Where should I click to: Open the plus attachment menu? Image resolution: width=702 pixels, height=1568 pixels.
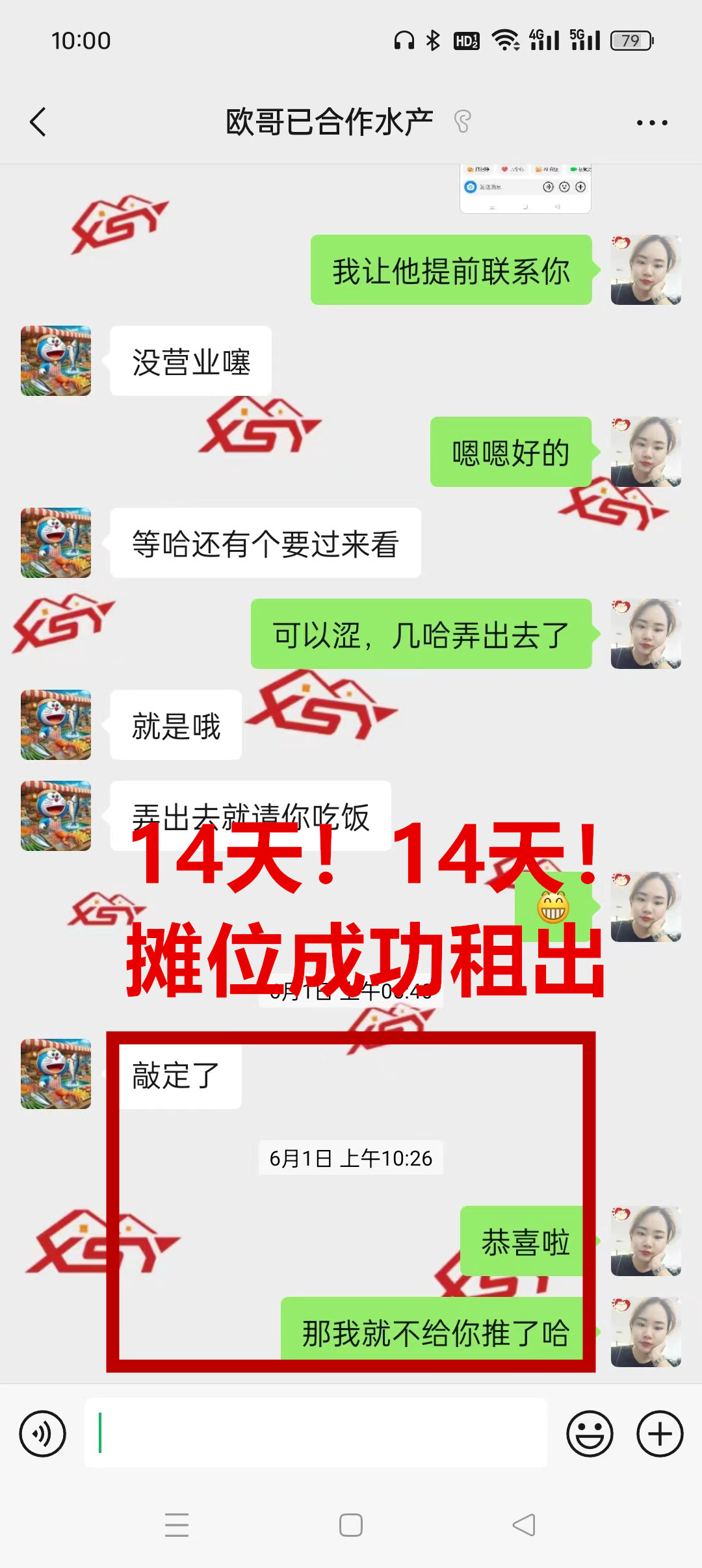point(659,1433)
